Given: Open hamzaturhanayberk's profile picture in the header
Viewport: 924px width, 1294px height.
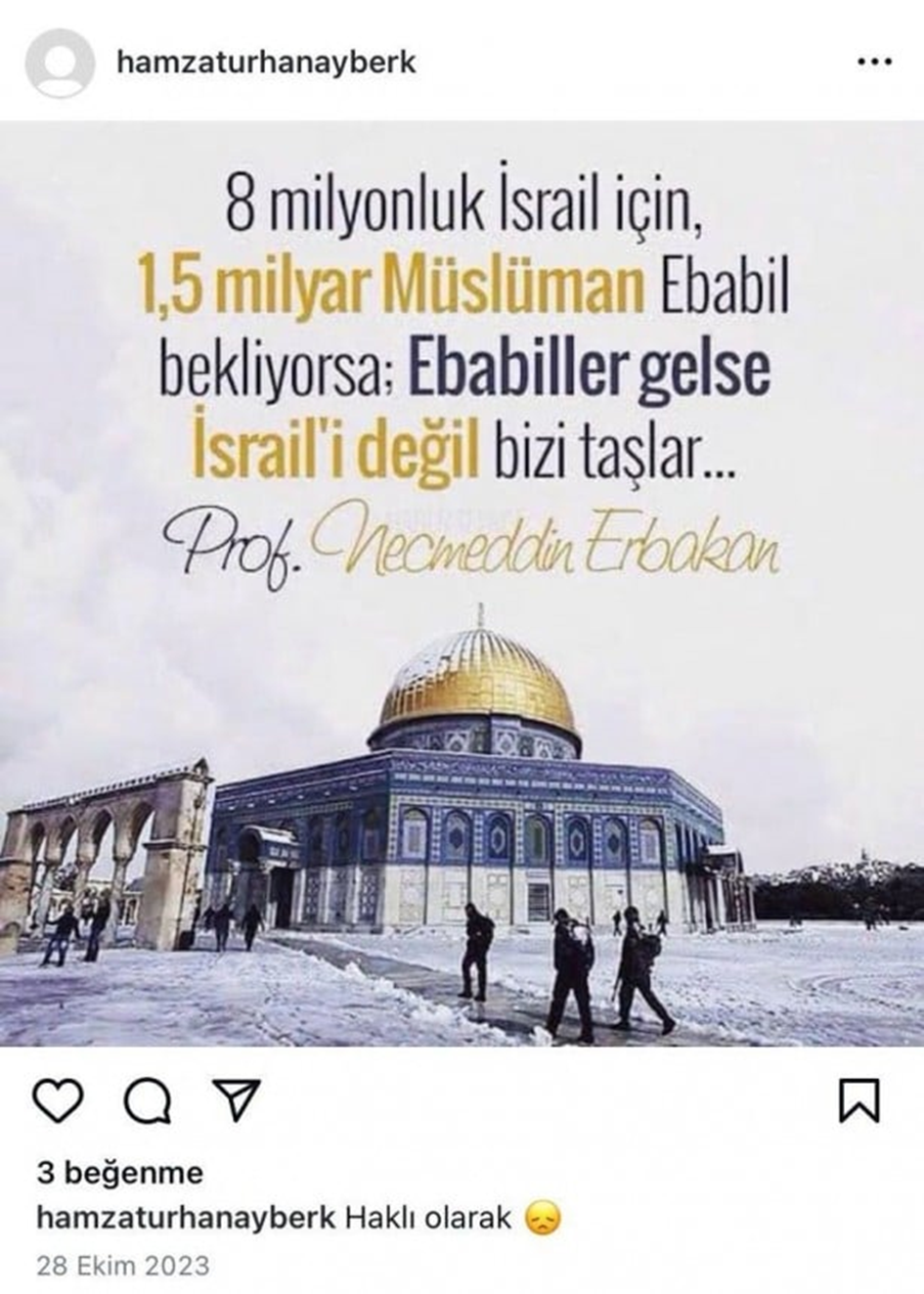Looking at the screenshot, I should (x=61, y=64).
